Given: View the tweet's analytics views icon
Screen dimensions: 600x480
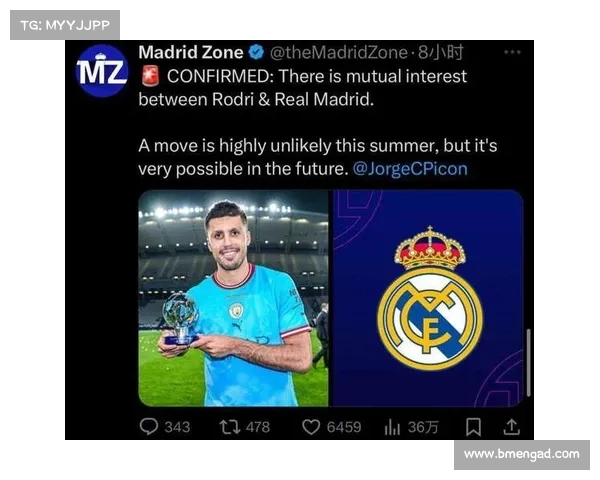Looking at the screenshot, I should (x=392, y=427).
